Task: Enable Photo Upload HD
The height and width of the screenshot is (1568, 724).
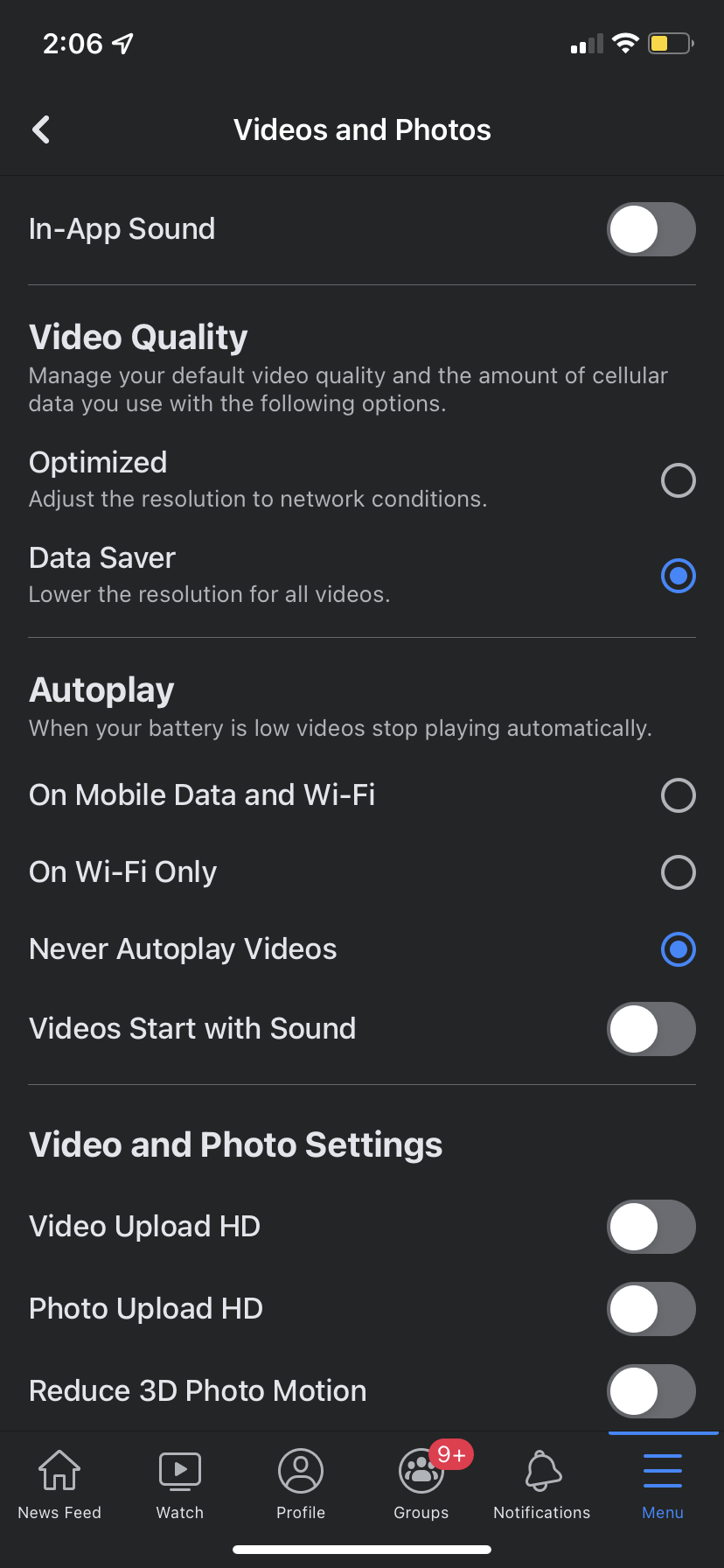Action: tap(651, 1309)
